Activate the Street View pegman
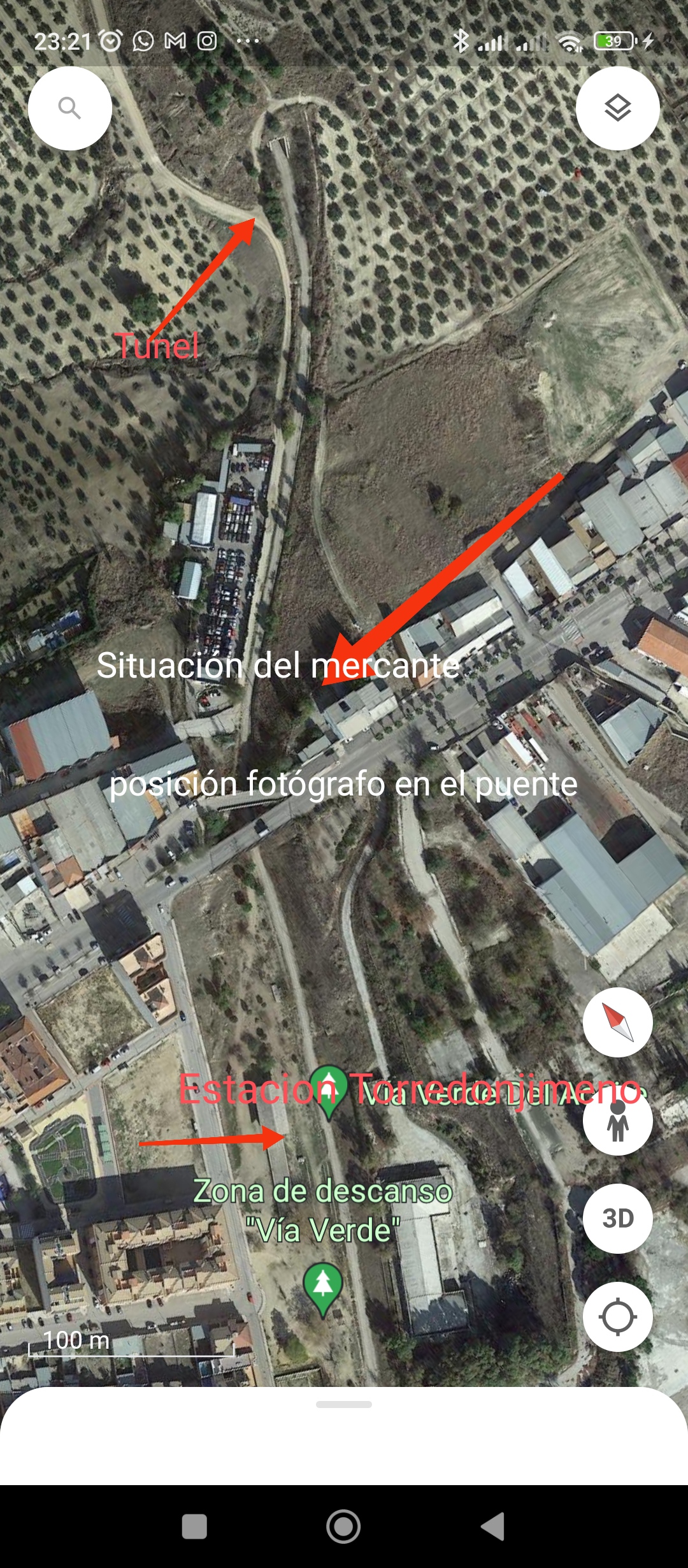Viewport: 688px width, 1568px height. coord(617,1121)
